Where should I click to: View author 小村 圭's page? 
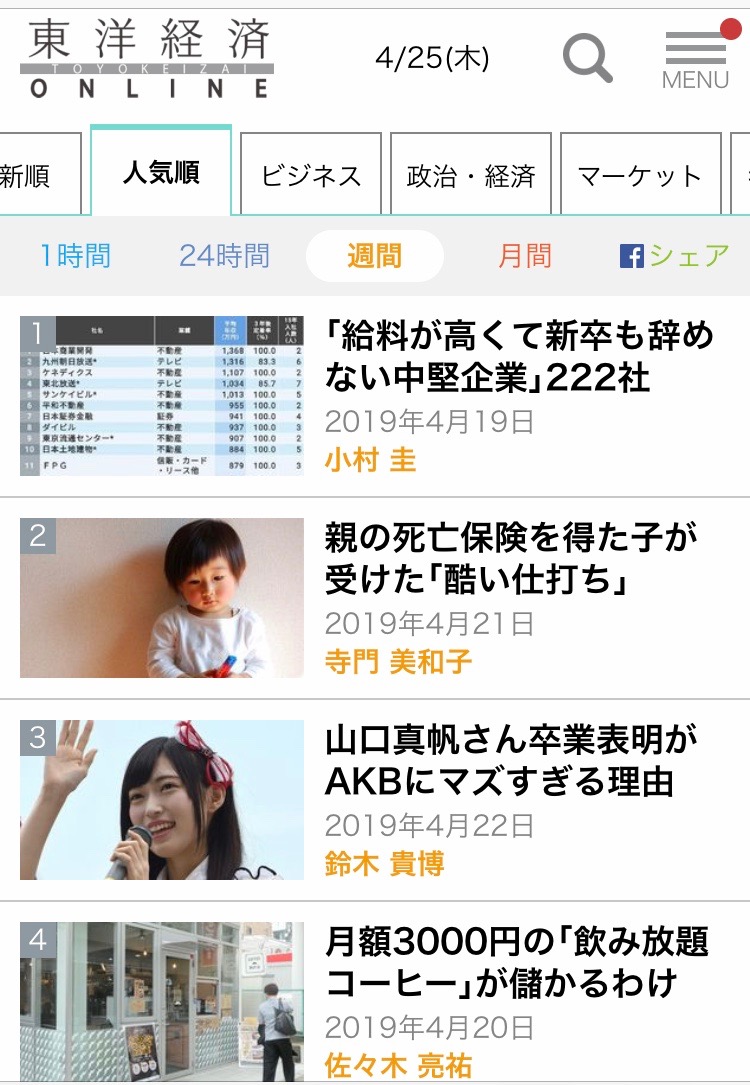(x=370, y=461)
